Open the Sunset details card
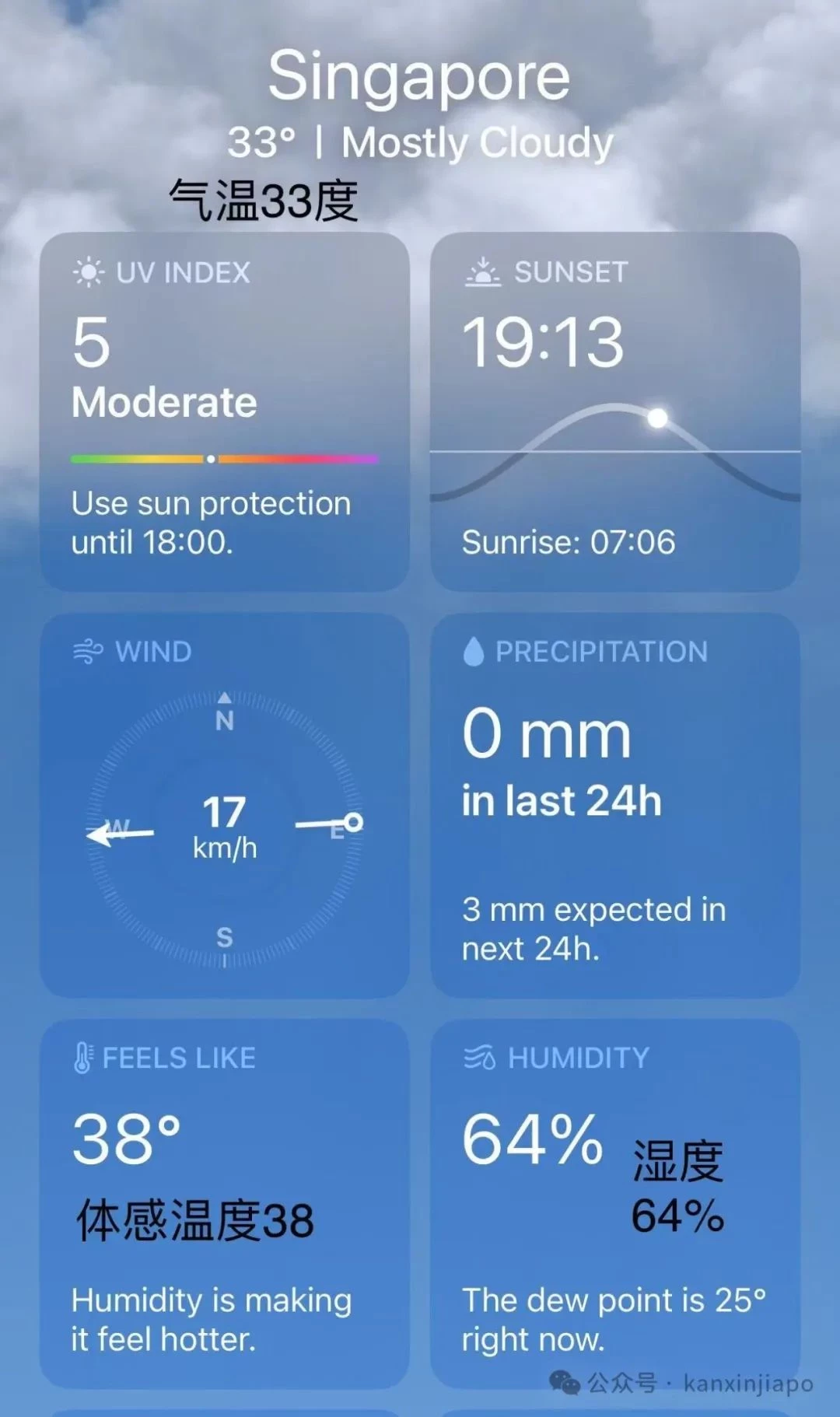Screen dimensions: 840x1417 (x=615, y=412)
